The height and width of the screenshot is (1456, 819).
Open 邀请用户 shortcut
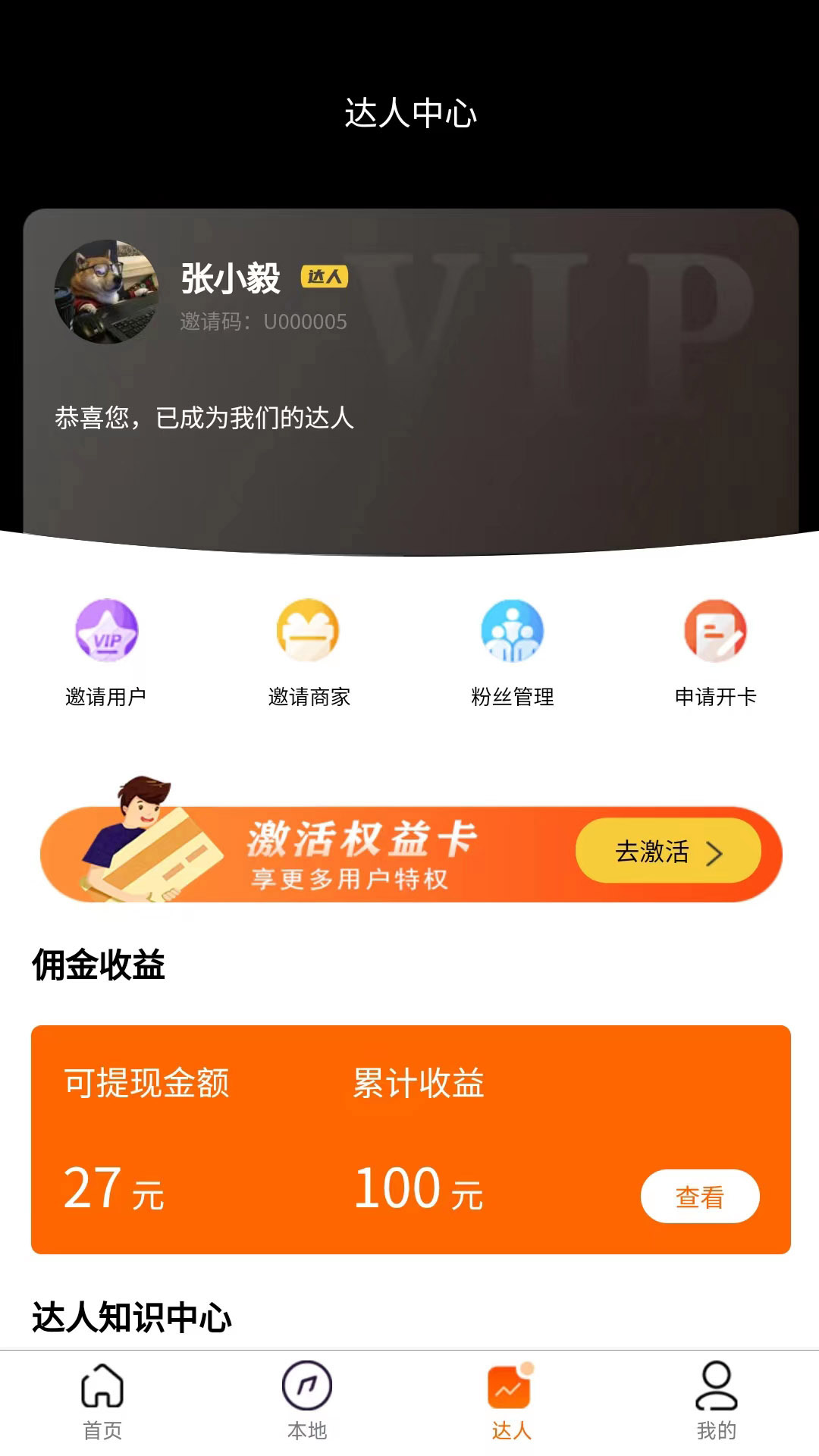point(106,651)
